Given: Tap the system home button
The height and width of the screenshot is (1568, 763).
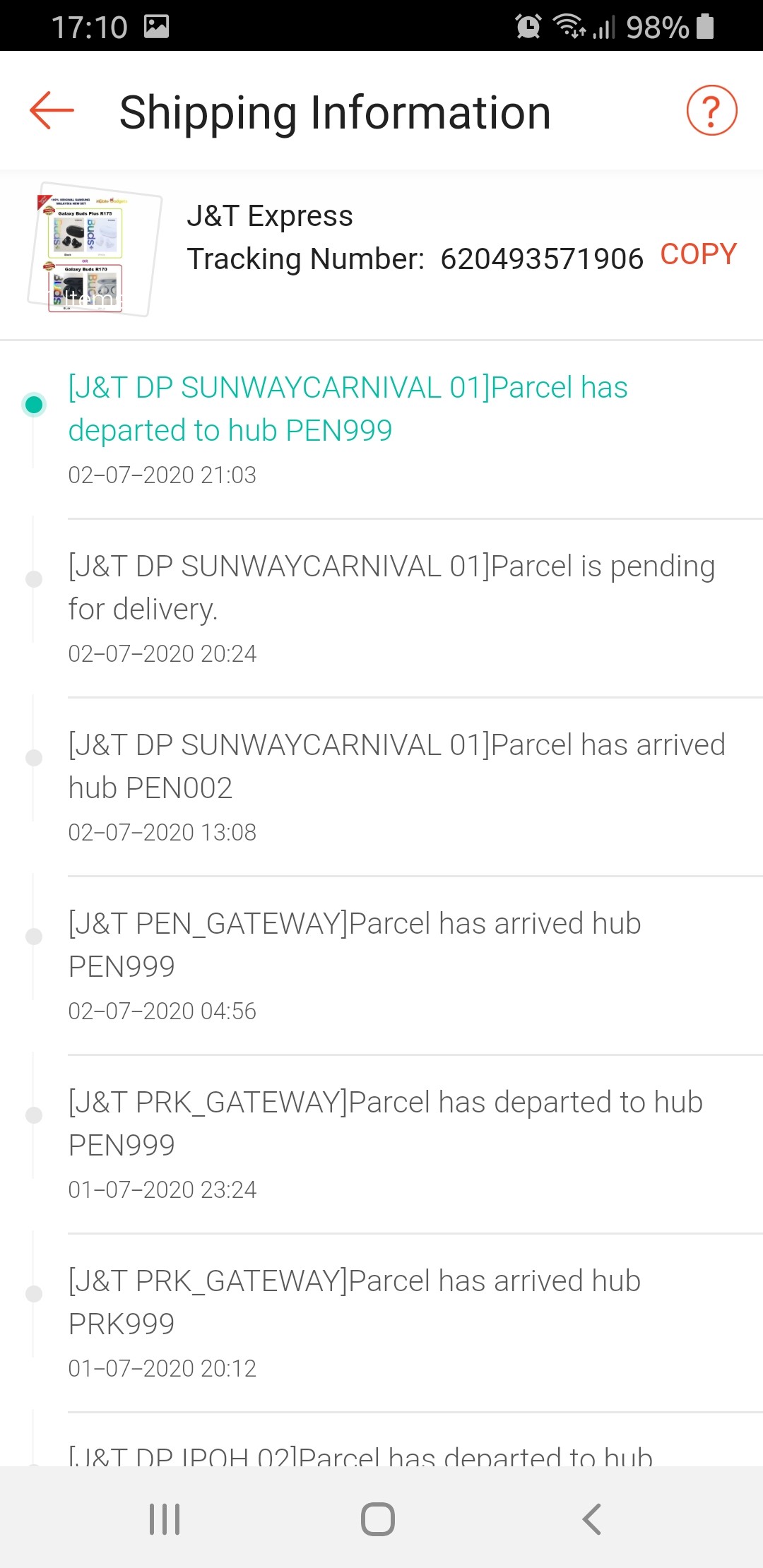Looking at the screenshot, I should pyautogui.click(x=378, y=1519).
